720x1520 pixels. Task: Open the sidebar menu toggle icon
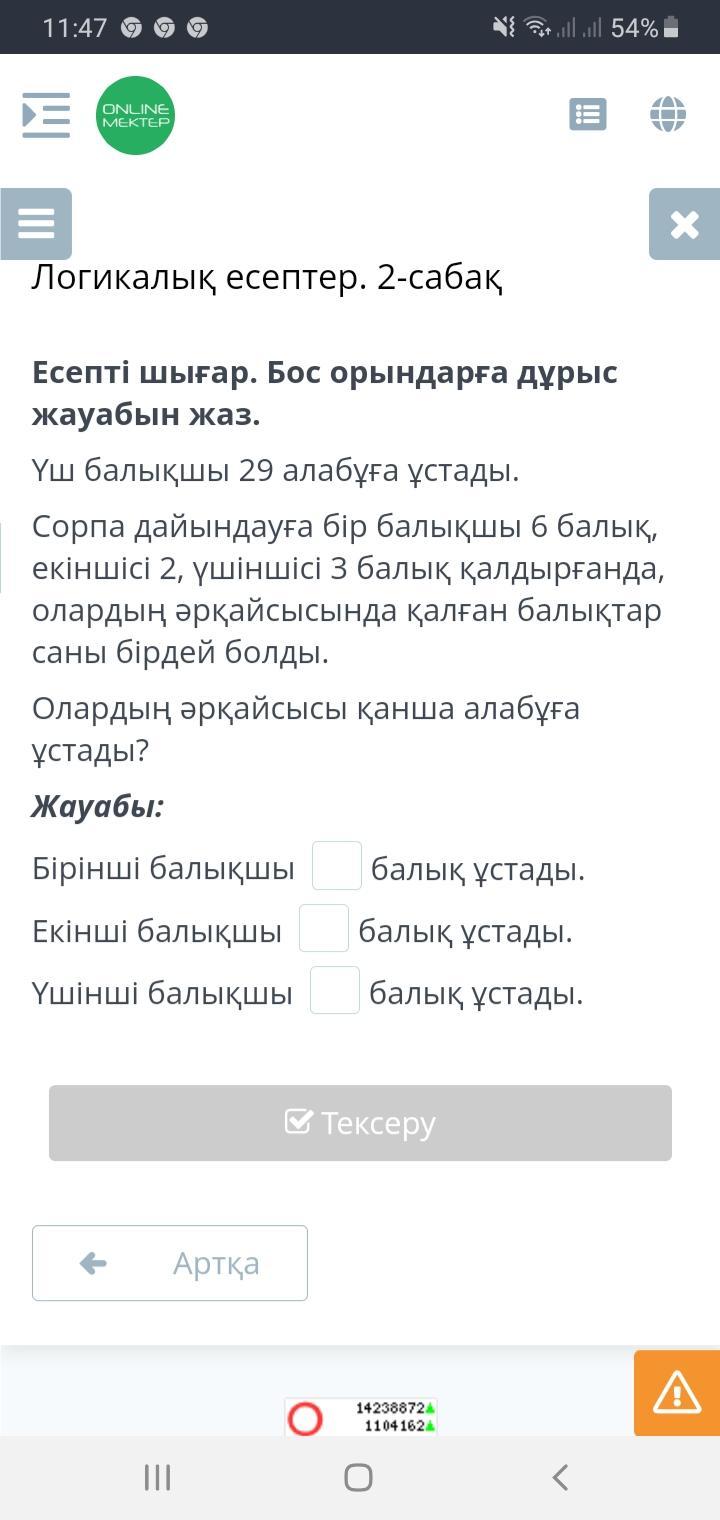[x=46, y=115]
